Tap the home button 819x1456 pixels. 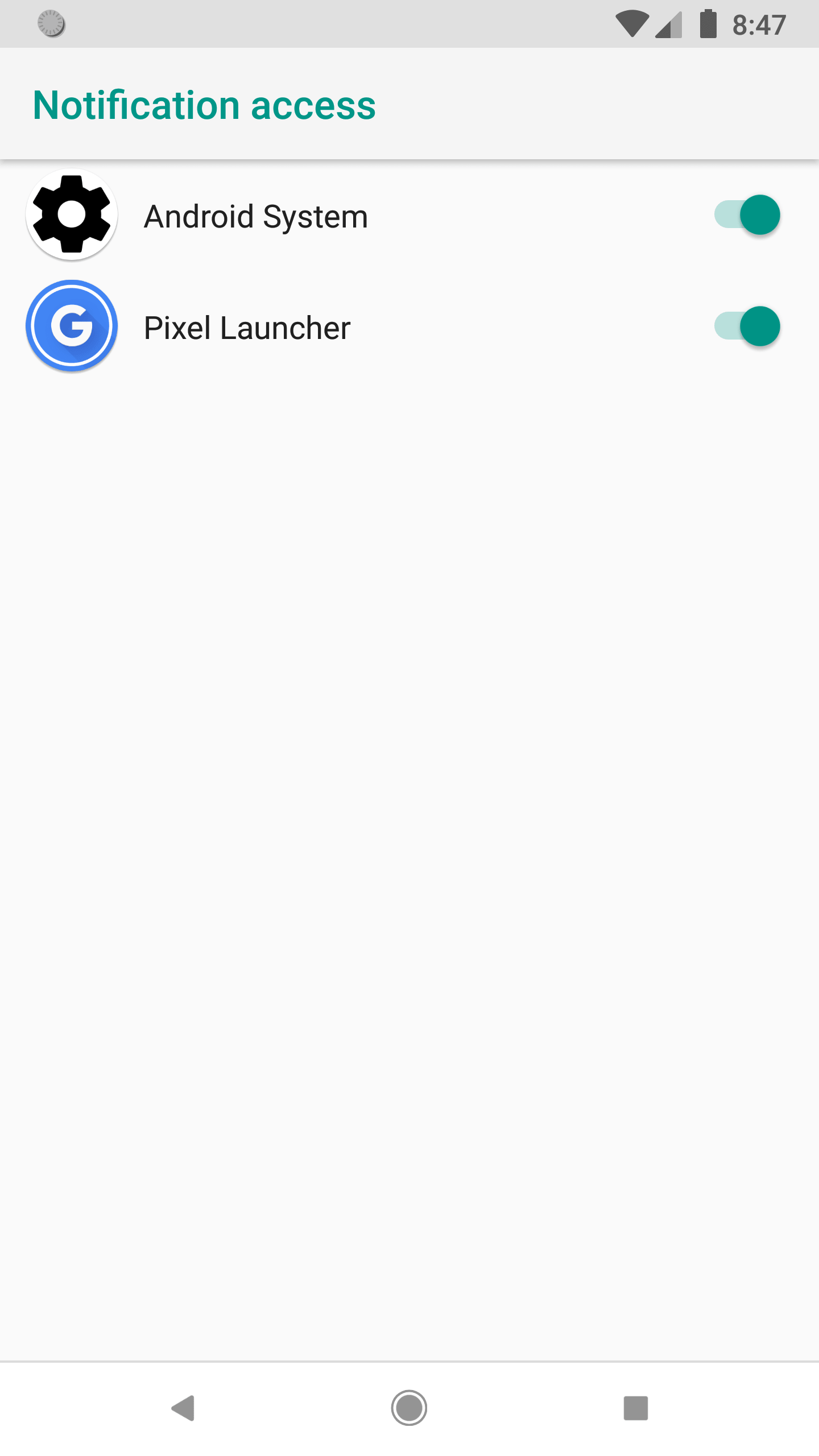(409, 1408)
